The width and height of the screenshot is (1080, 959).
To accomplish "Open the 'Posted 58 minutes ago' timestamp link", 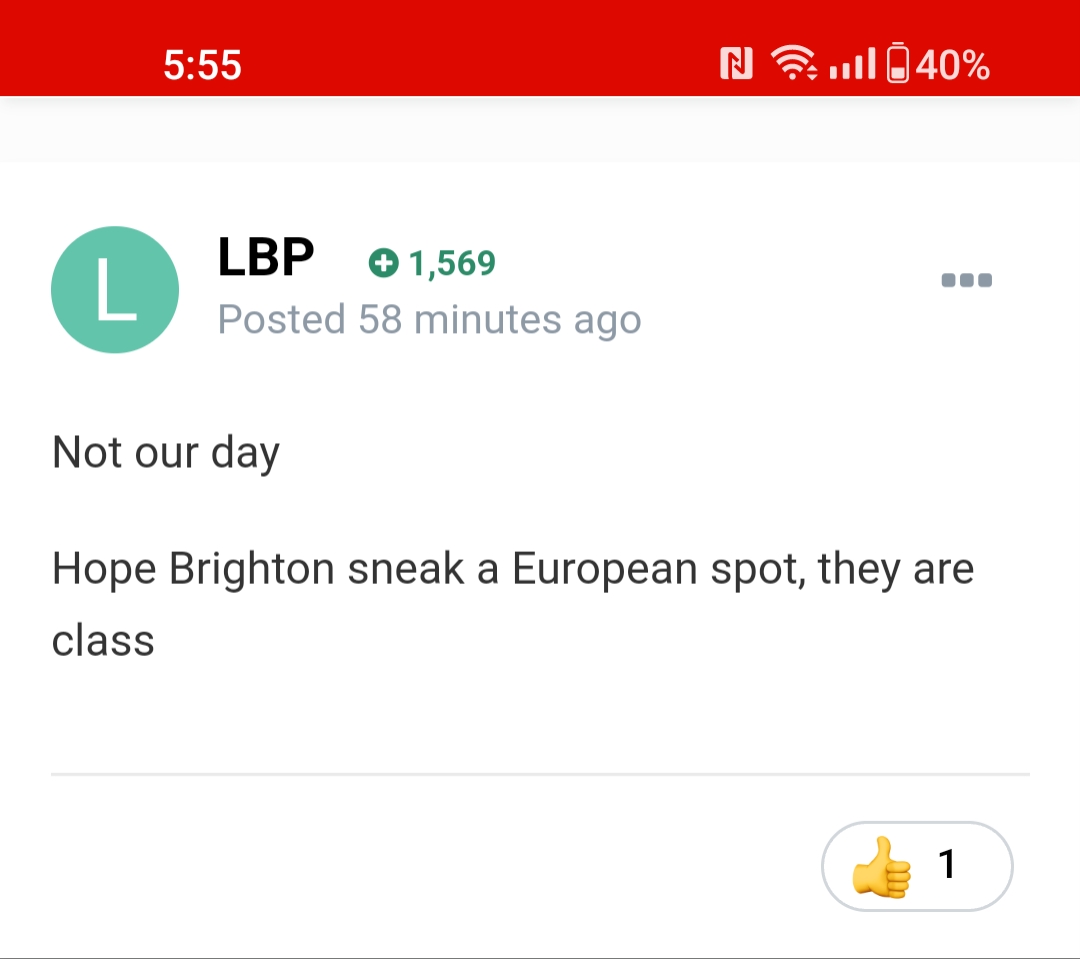I will (429, 320).
